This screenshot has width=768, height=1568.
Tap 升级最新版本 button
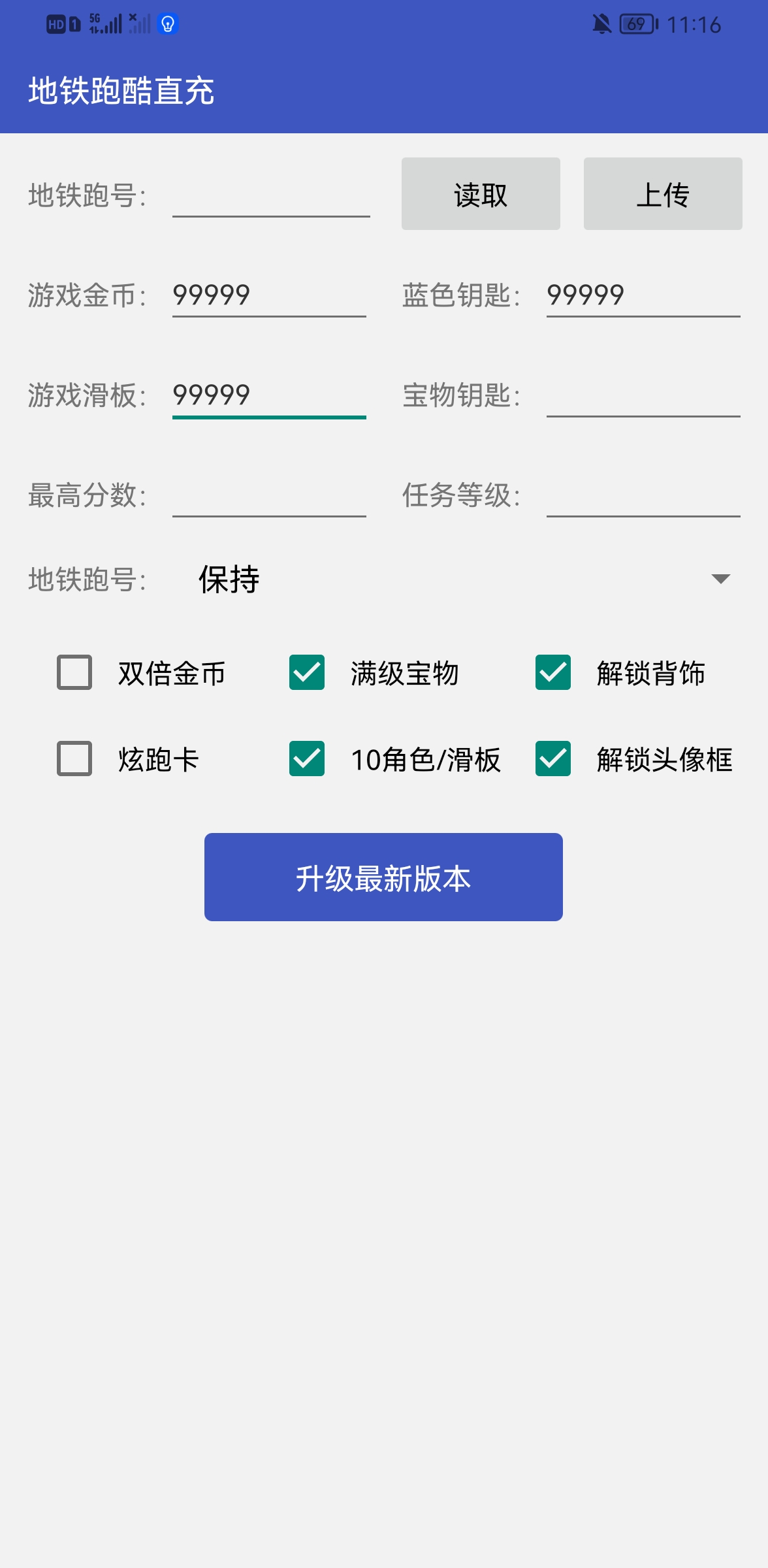[x=383, y=877]
